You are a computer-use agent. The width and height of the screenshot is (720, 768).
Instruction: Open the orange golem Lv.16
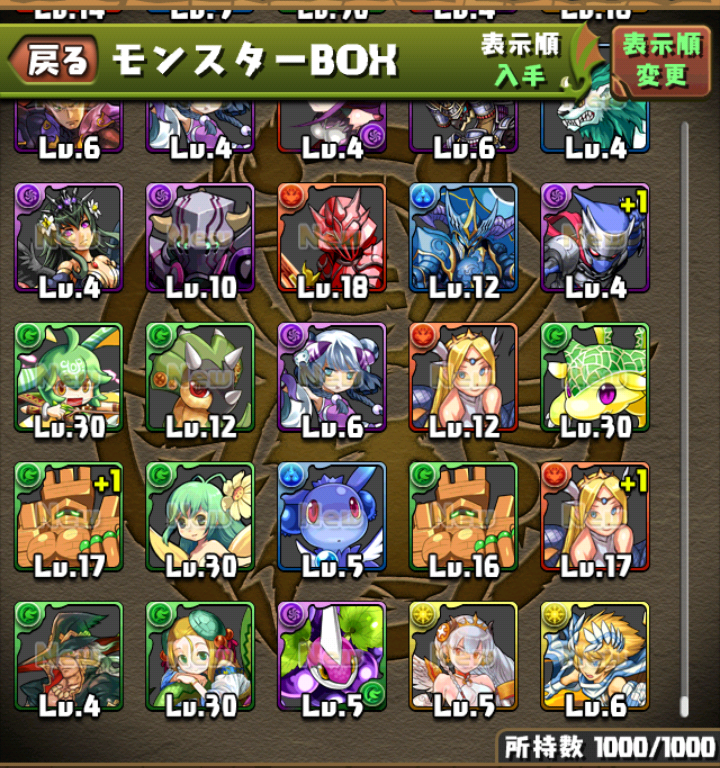tap(463, 517)
